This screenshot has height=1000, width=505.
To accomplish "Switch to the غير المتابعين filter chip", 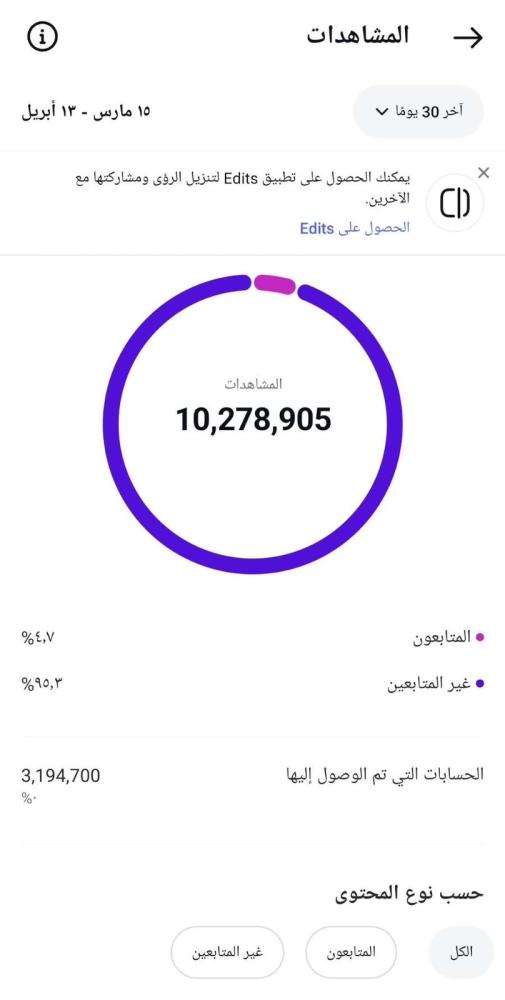I will coord(228,952).
